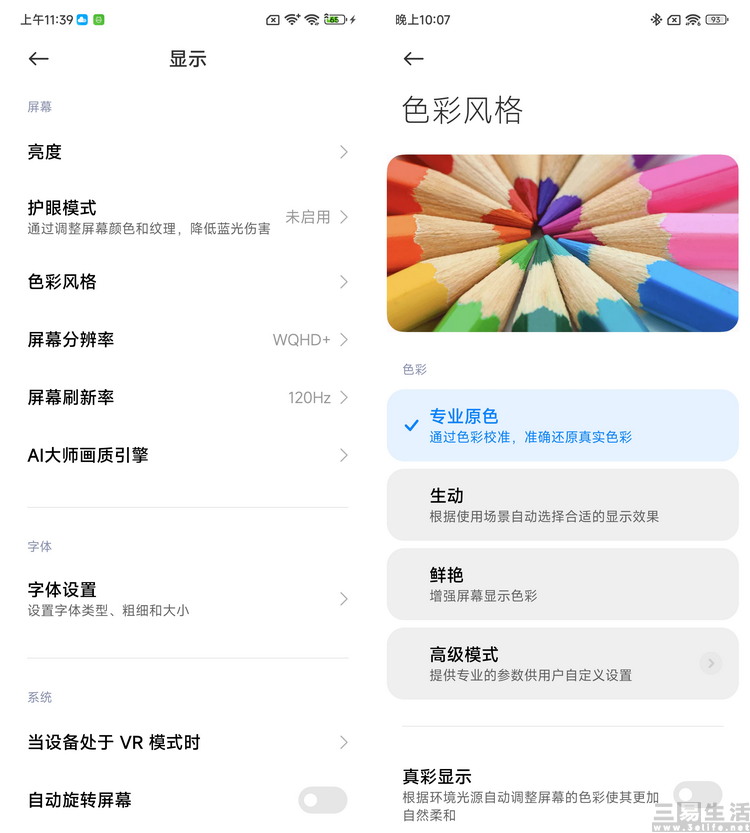
Task: Tap the charging battery icon in the status bar
Action: (x=336, y=19)
